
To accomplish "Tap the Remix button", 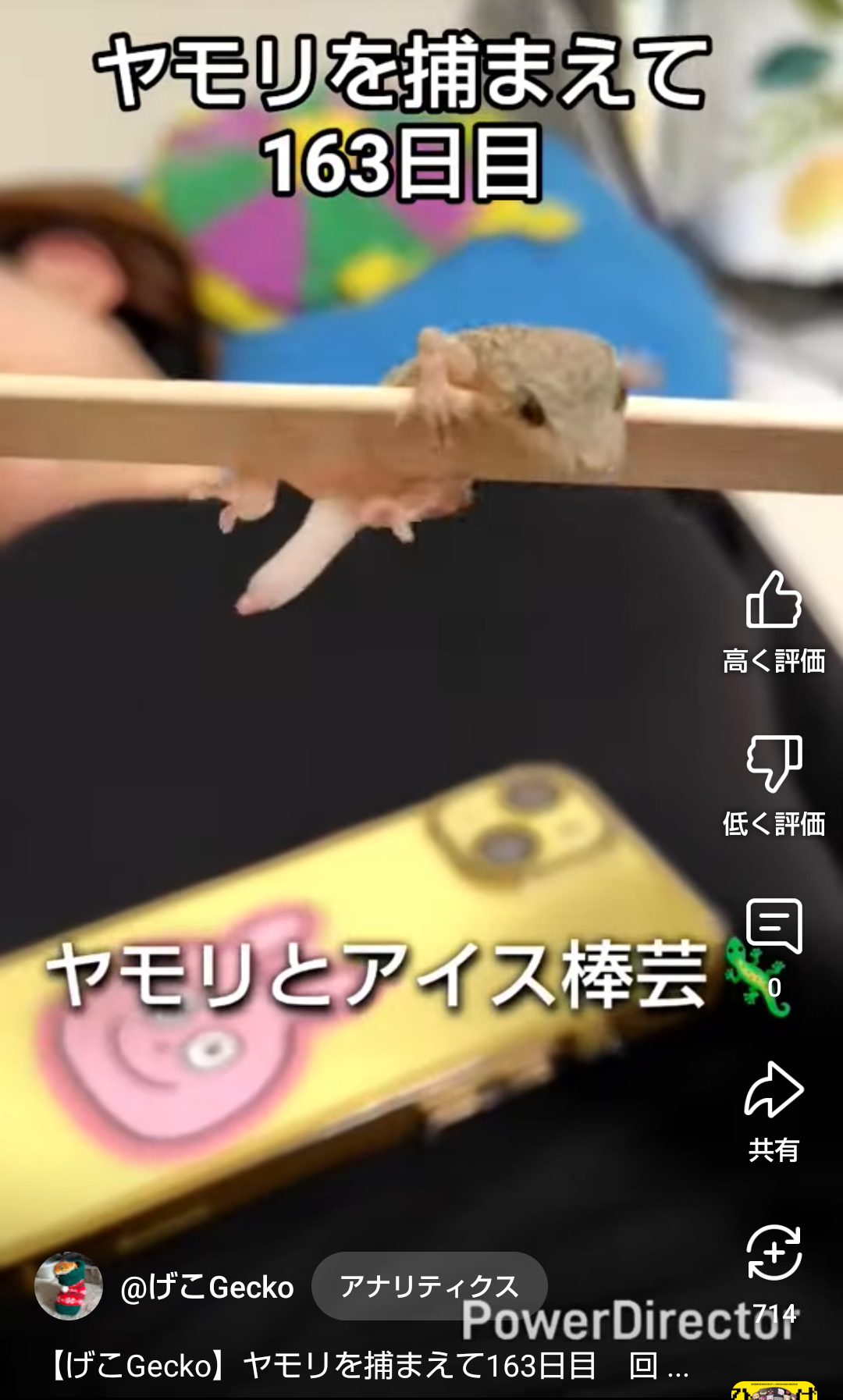I will point(774,1253).
